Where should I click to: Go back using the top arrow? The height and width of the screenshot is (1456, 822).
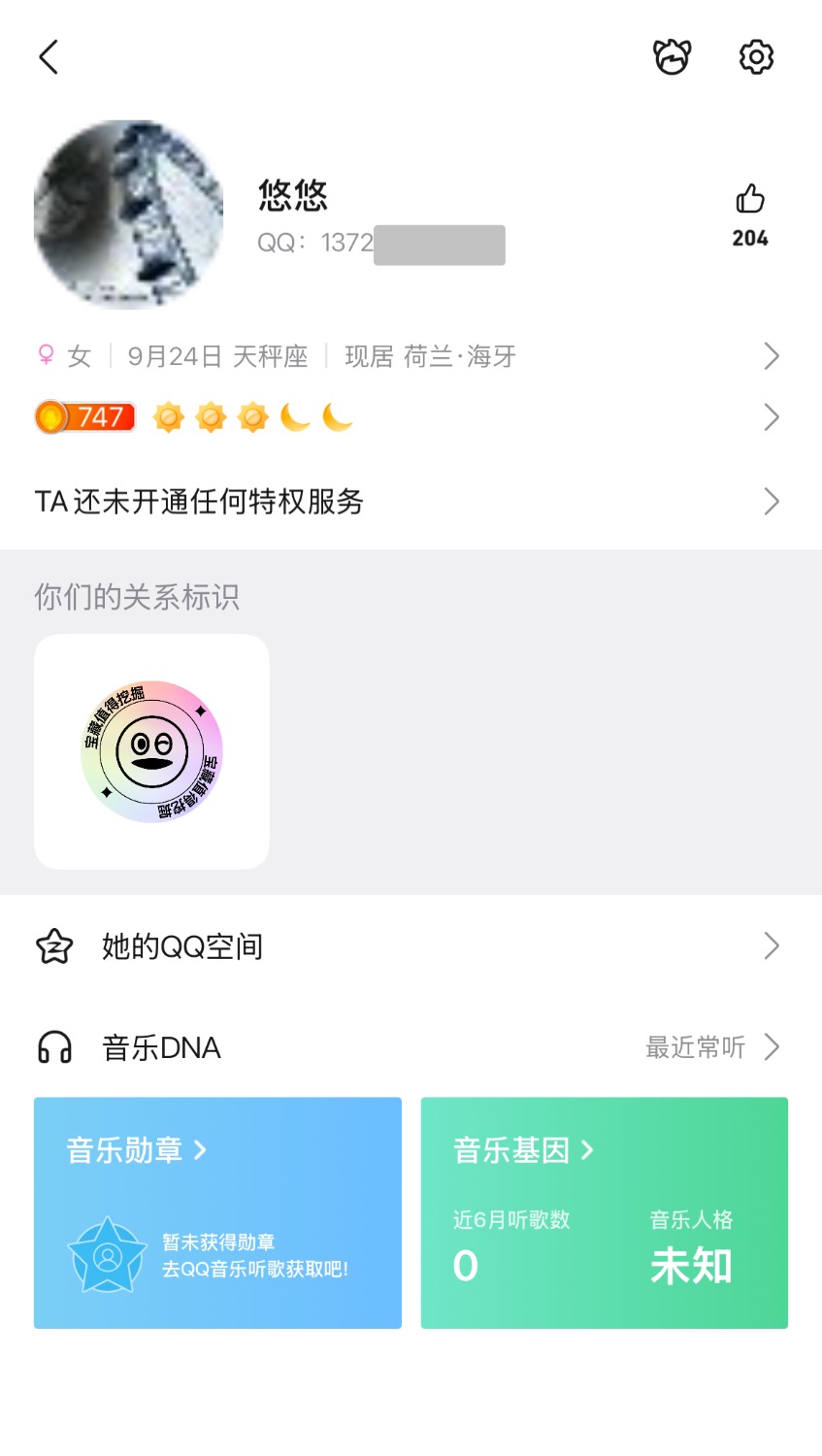(49, 57)
